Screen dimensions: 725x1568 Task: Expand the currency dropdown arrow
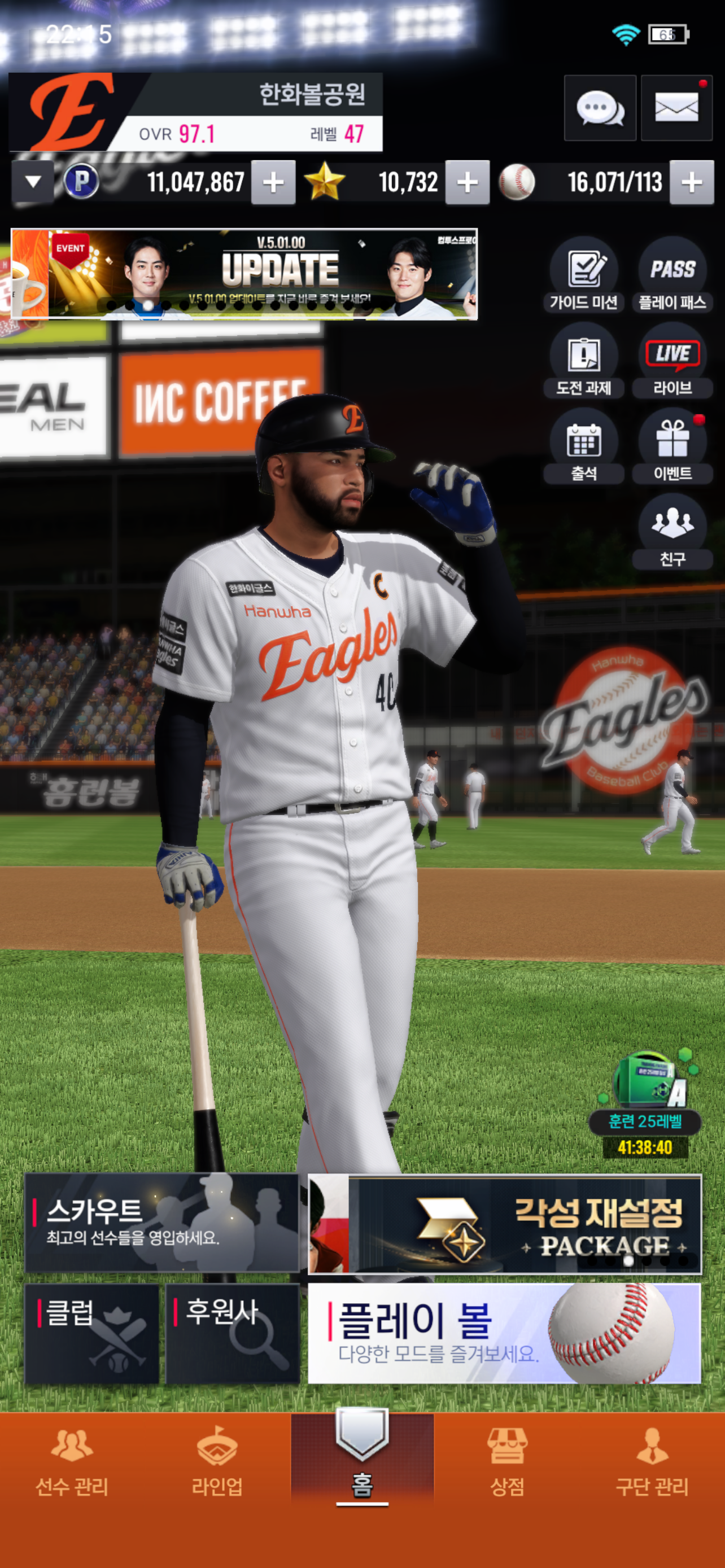pyautogui.click(x=33, y=181)
